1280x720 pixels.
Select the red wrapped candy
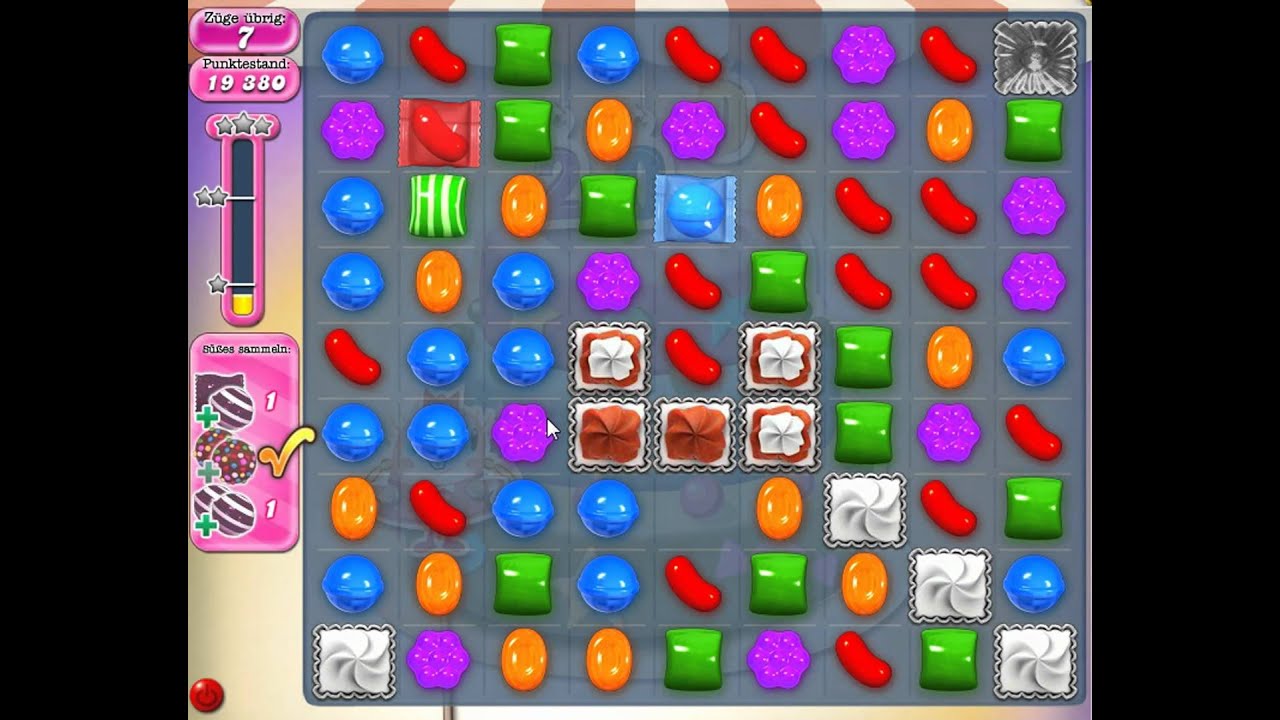438,132
